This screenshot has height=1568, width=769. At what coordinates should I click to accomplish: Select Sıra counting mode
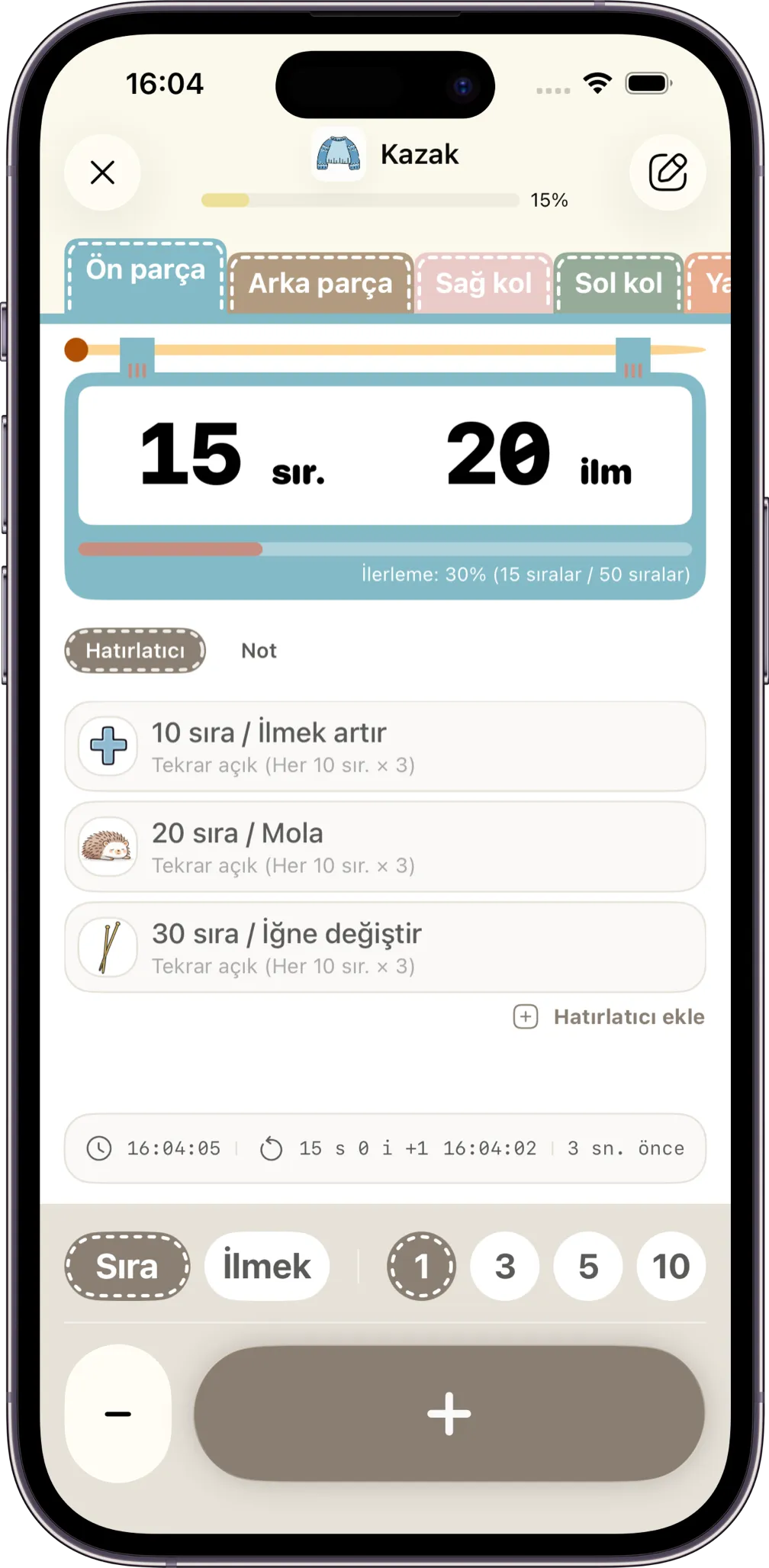127,1267
